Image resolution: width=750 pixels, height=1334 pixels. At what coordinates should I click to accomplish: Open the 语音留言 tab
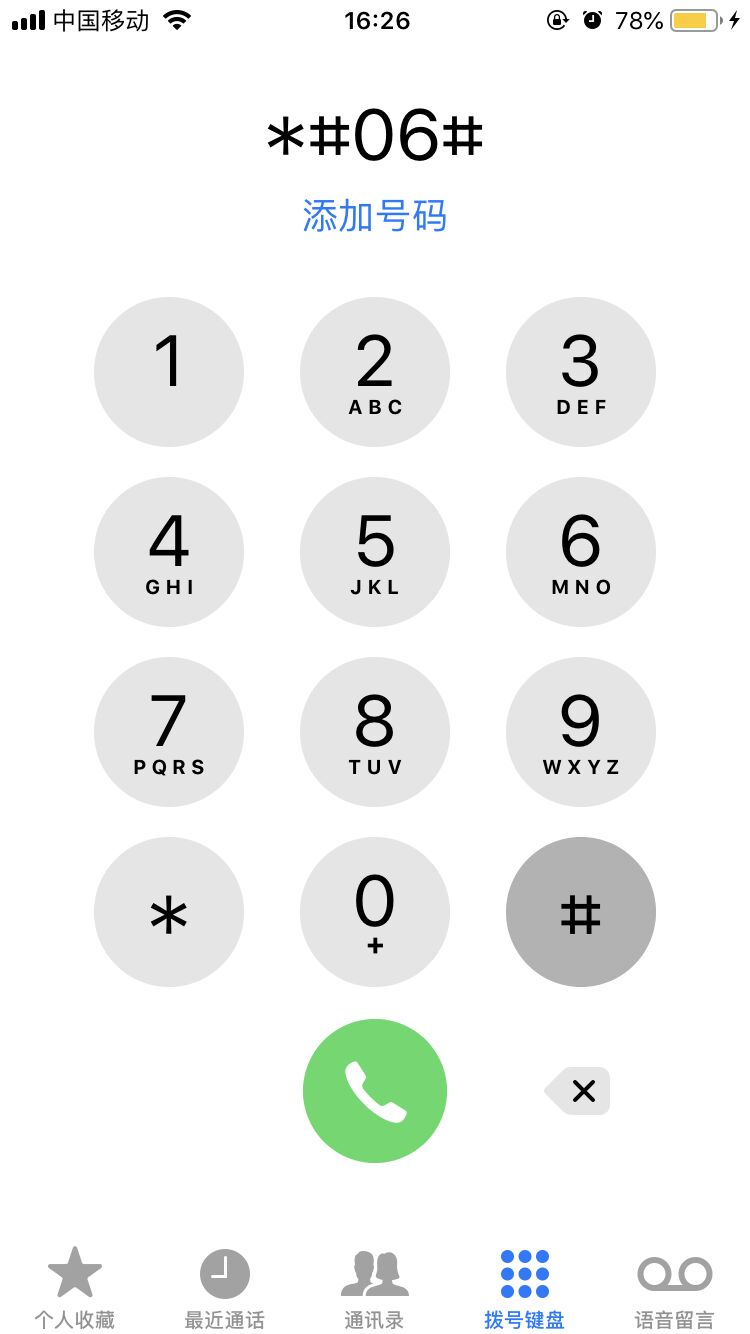point(675,1288)
